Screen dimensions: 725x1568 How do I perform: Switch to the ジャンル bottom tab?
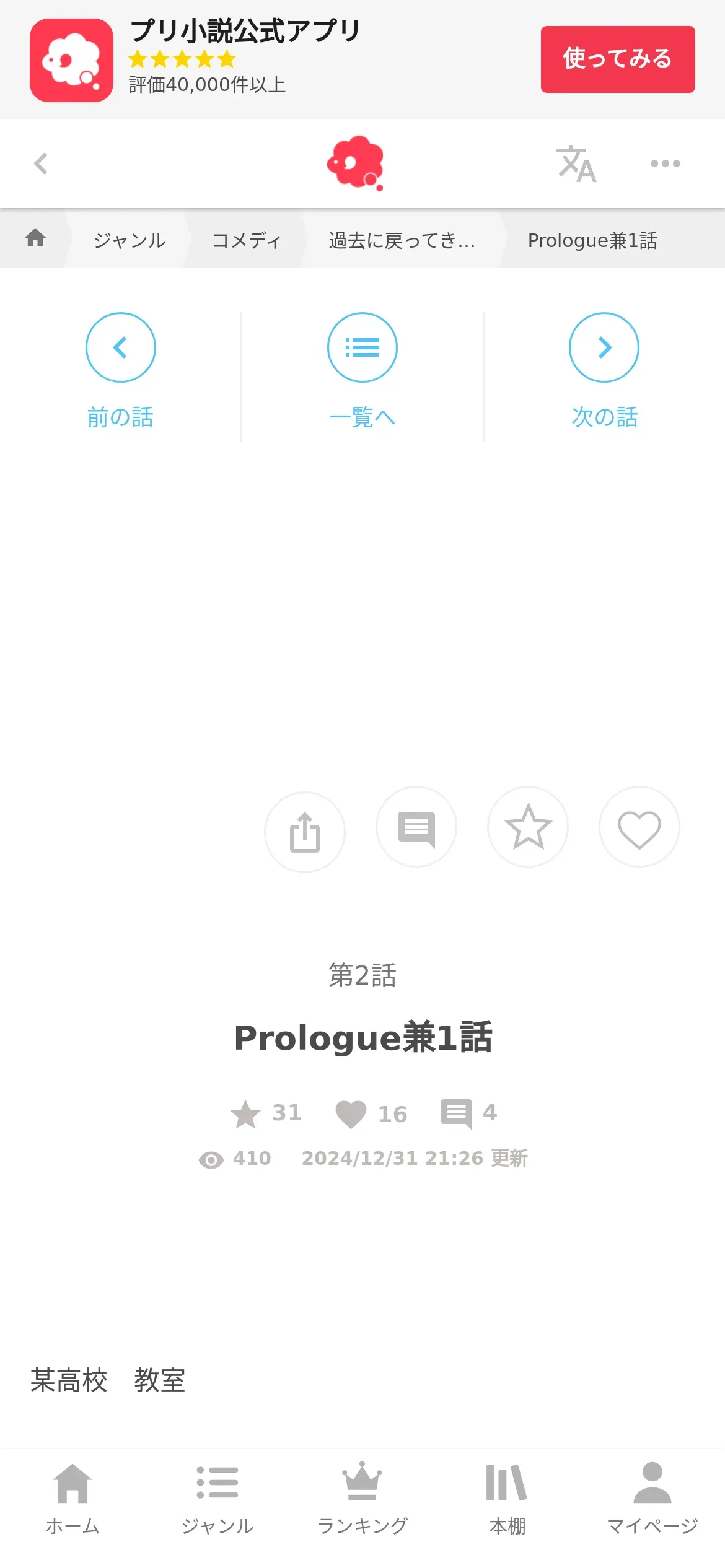[217, 1499]
